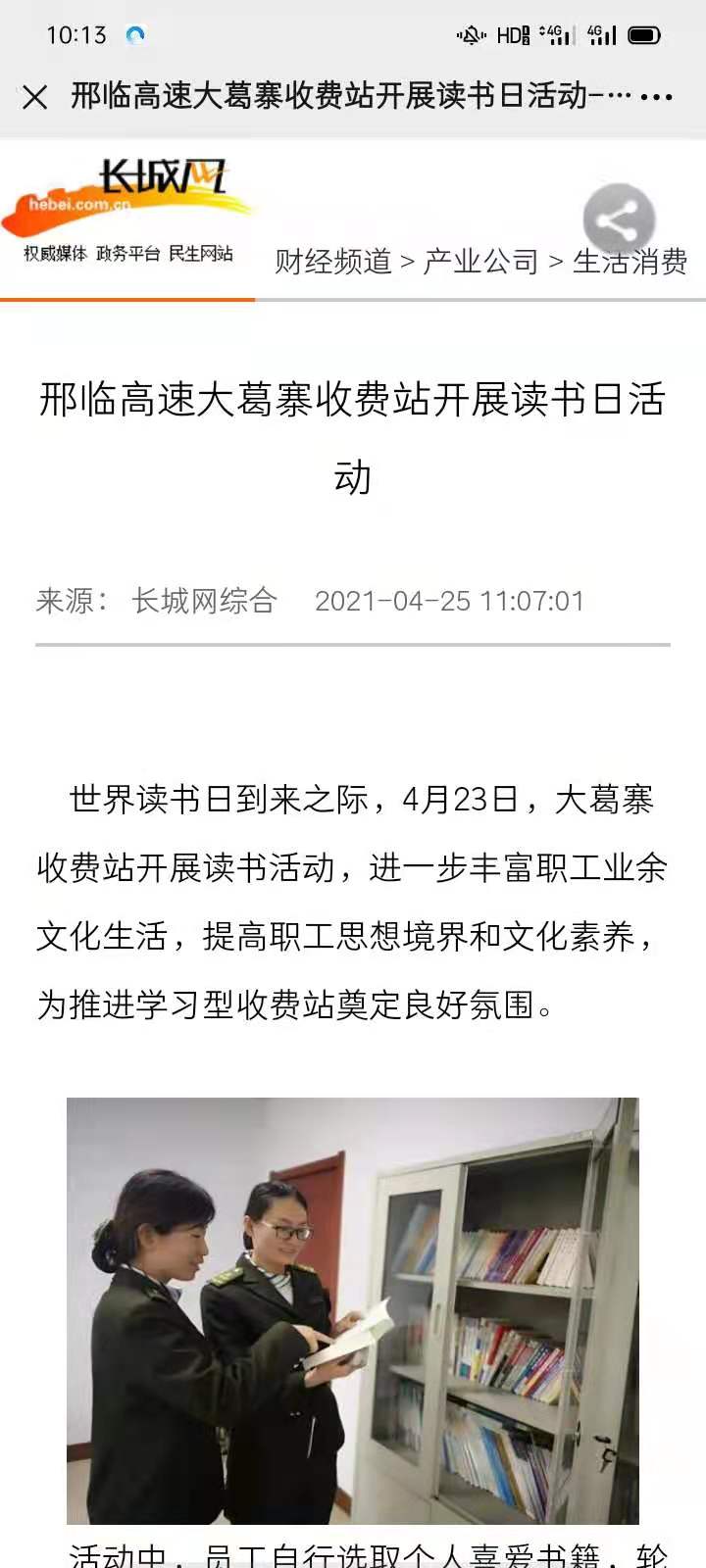Open the three-dot overflow menu

656,97
